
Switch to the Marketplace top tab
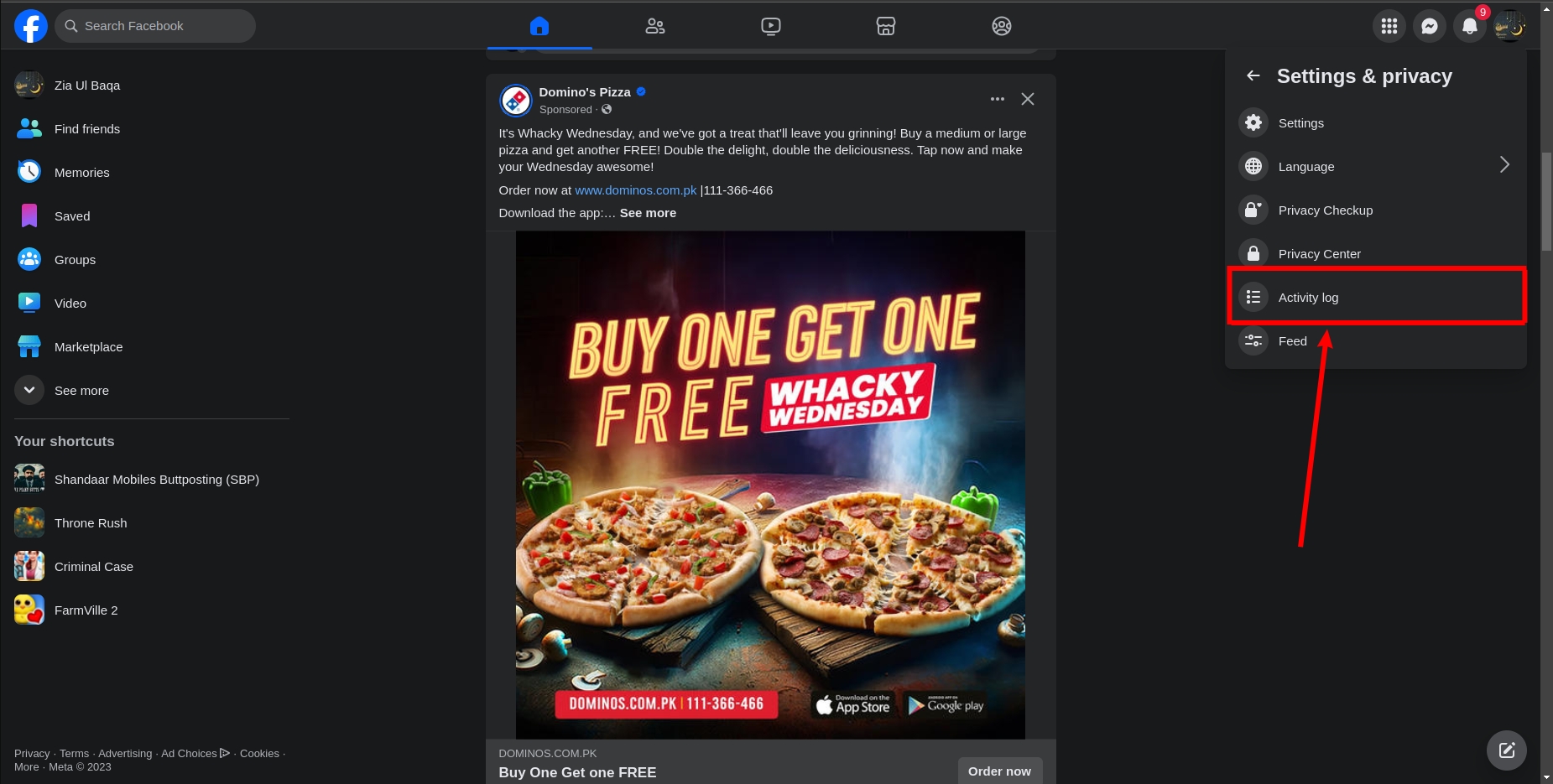[x=886, y=26]
